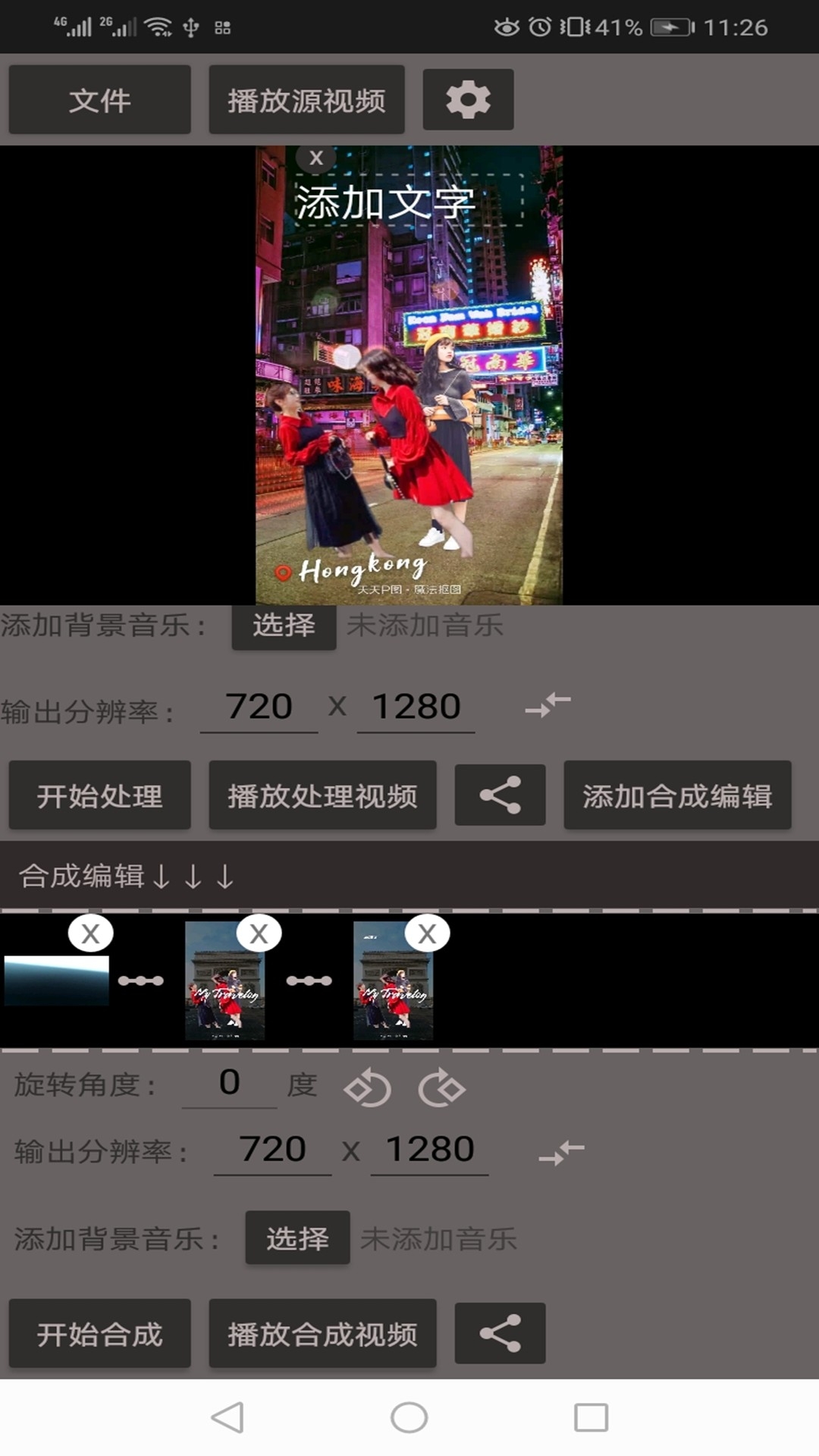Open the 文件 file menu
Image resolution: width=819 pixels, height=1456 pixels.
click(99, 100)
